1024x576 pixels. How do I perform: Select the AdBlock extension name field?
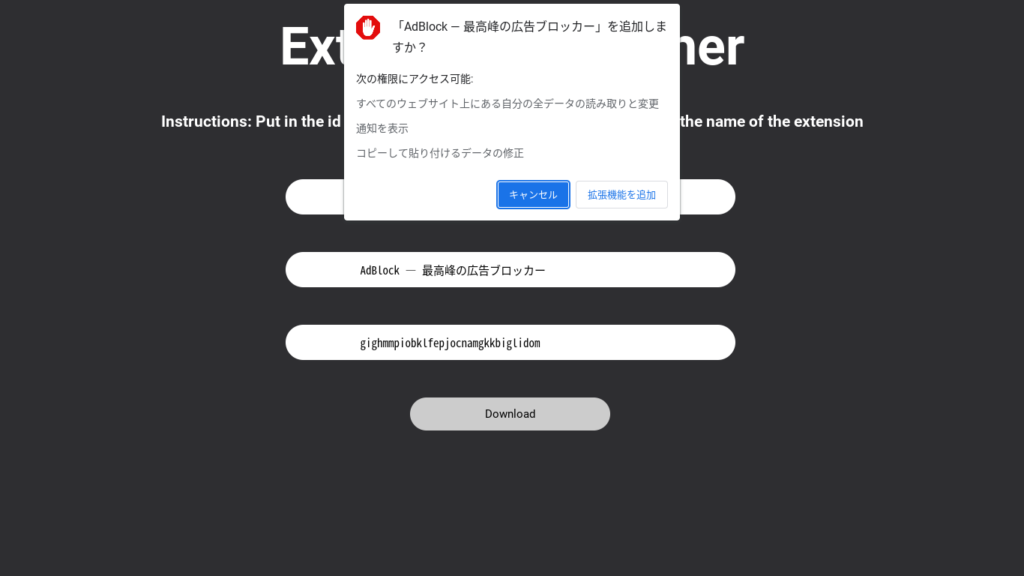(x=510, y=270)
